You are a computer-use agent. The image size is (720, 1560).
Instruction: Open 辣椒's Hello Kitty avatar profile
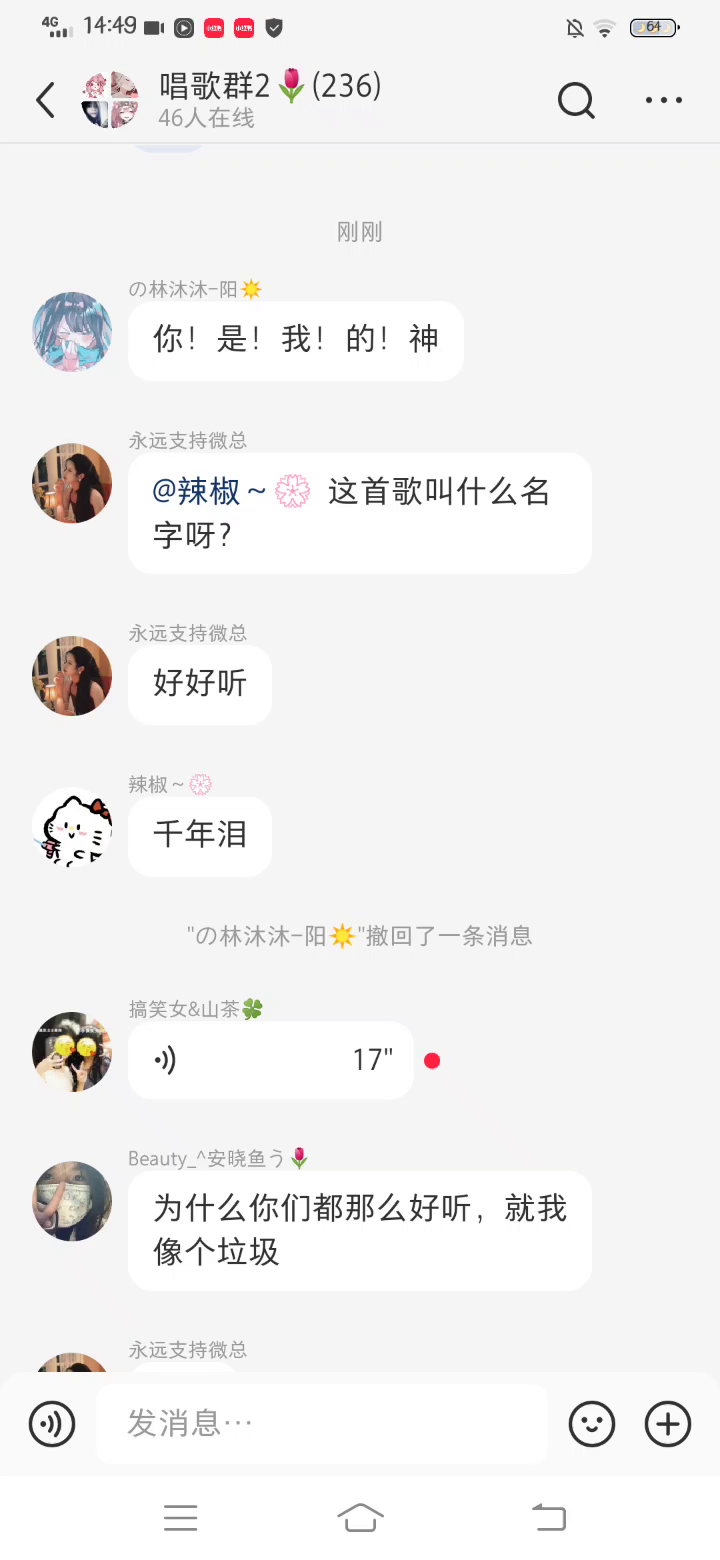click(72, 828)
